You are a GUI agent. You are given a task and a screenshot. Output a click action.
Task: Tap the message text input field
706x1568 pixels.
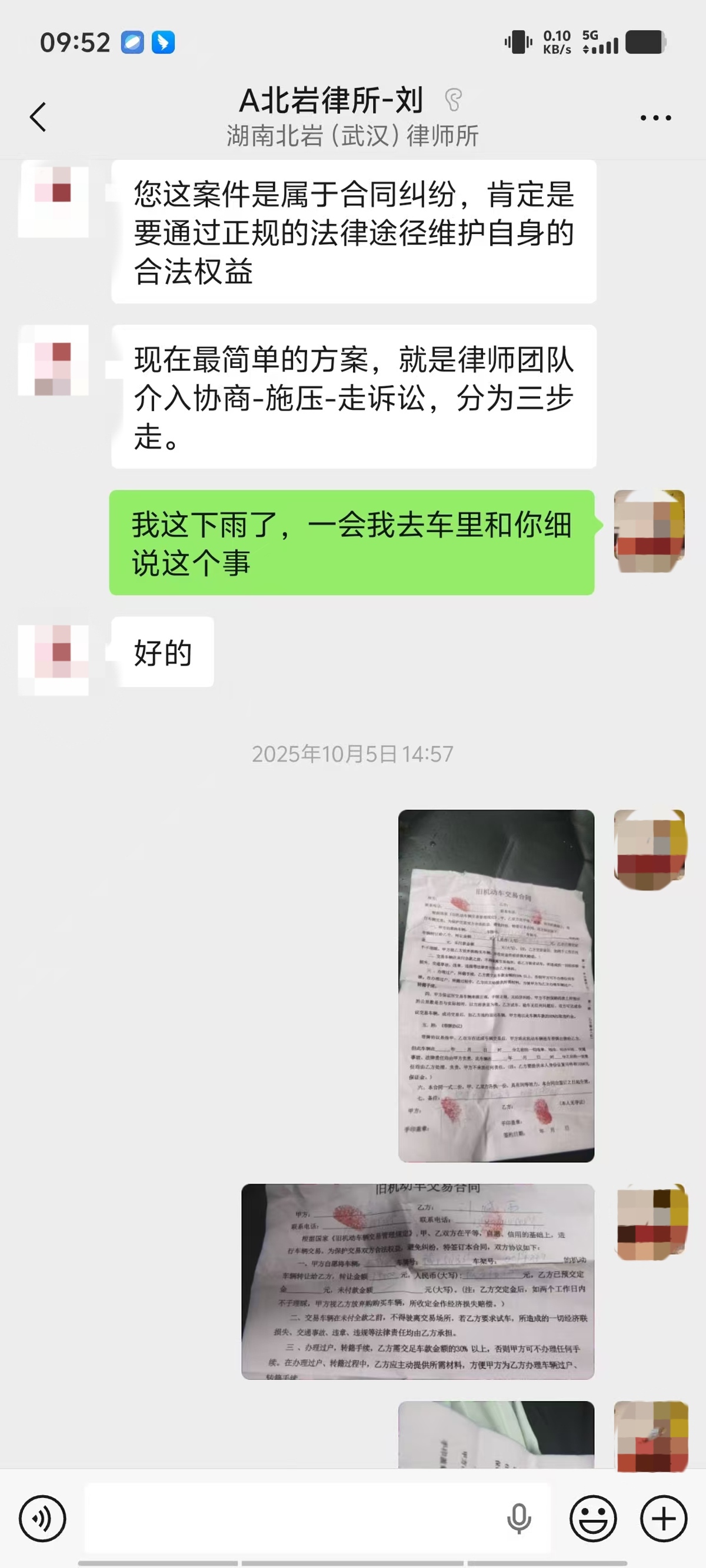tap(292, 1518)
